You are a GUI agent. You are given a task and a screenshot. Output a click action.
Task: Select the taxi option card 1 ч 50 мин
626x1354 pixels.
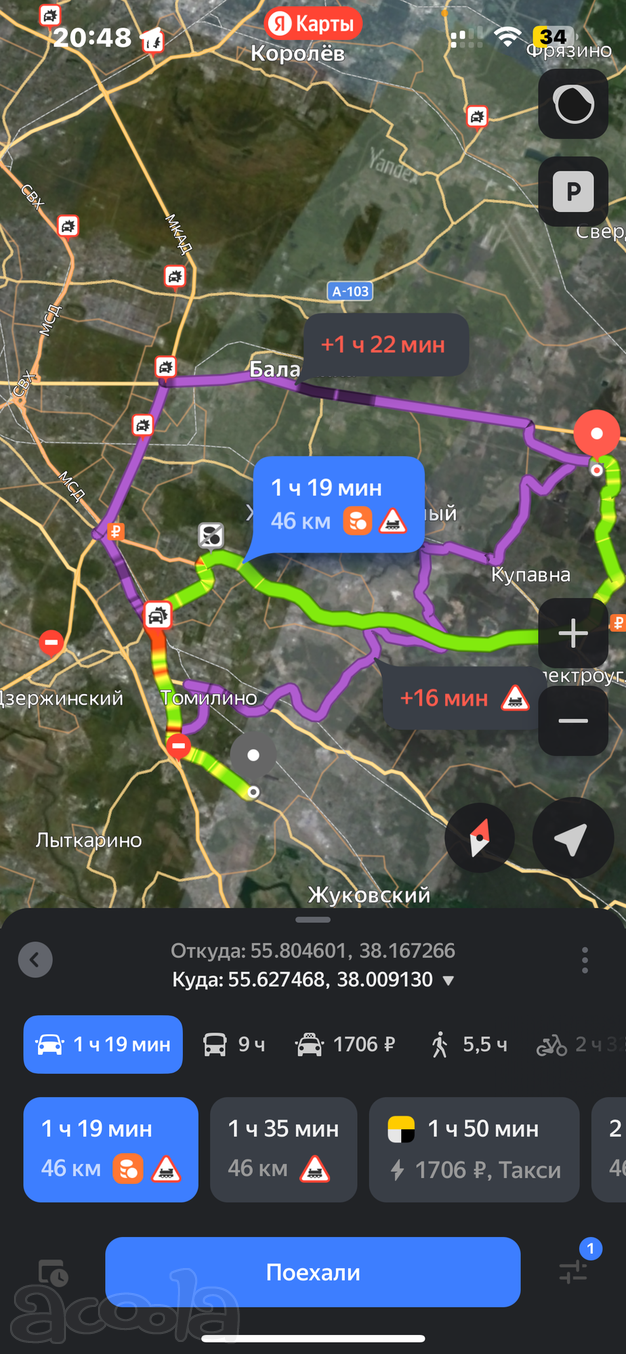[x=474, y=1149]
